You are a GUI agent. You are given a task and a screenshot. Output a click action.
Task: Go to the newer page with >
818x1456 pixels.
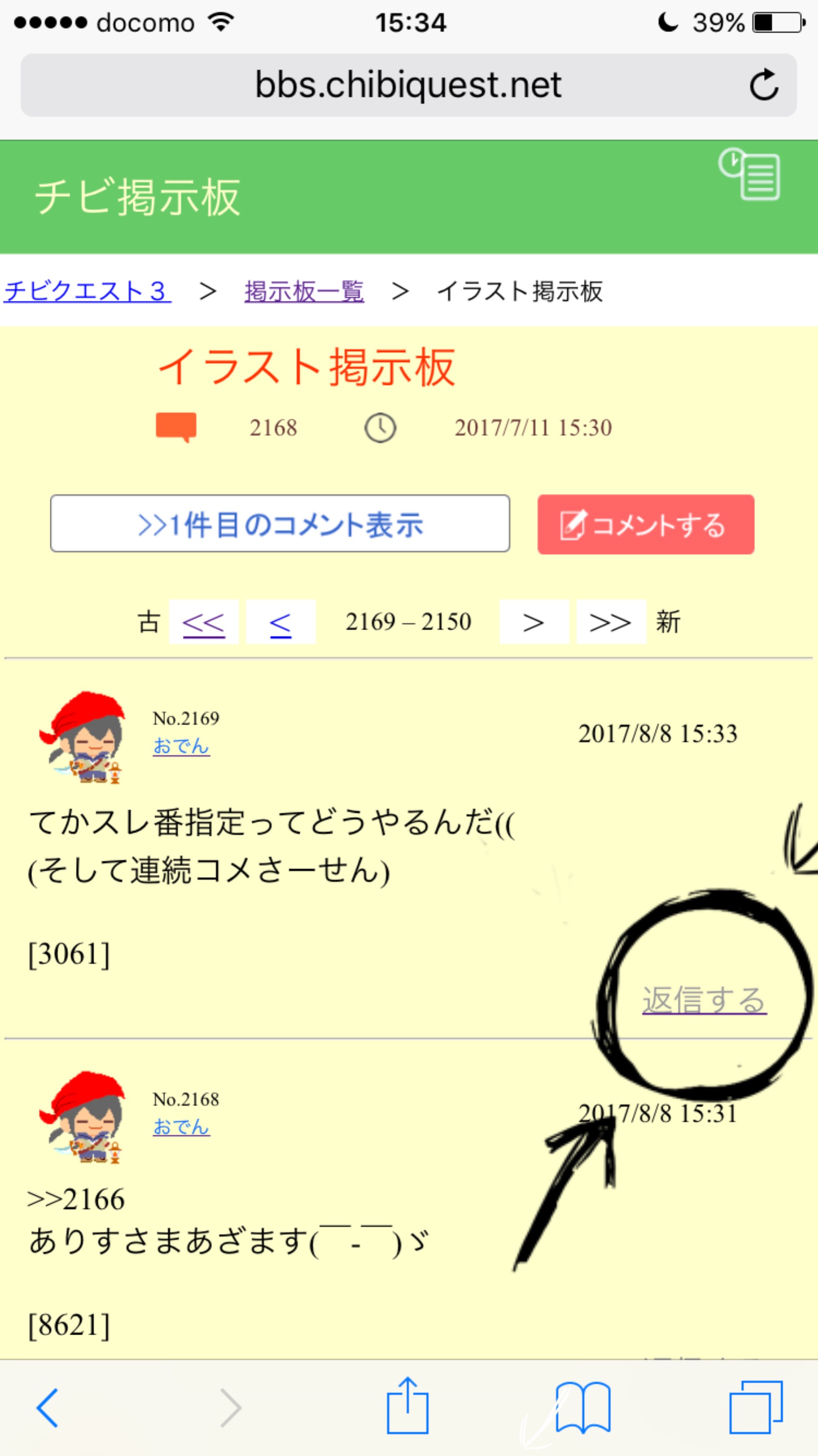coord(533,622)
